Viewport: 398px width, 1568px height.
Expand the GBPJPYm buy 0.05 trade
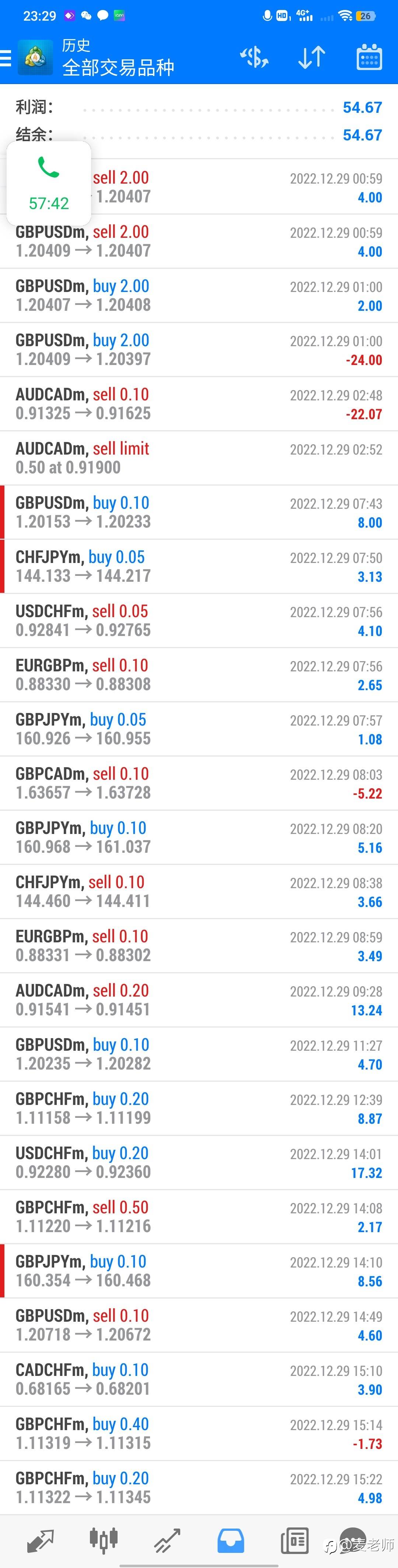click(199, 729)
